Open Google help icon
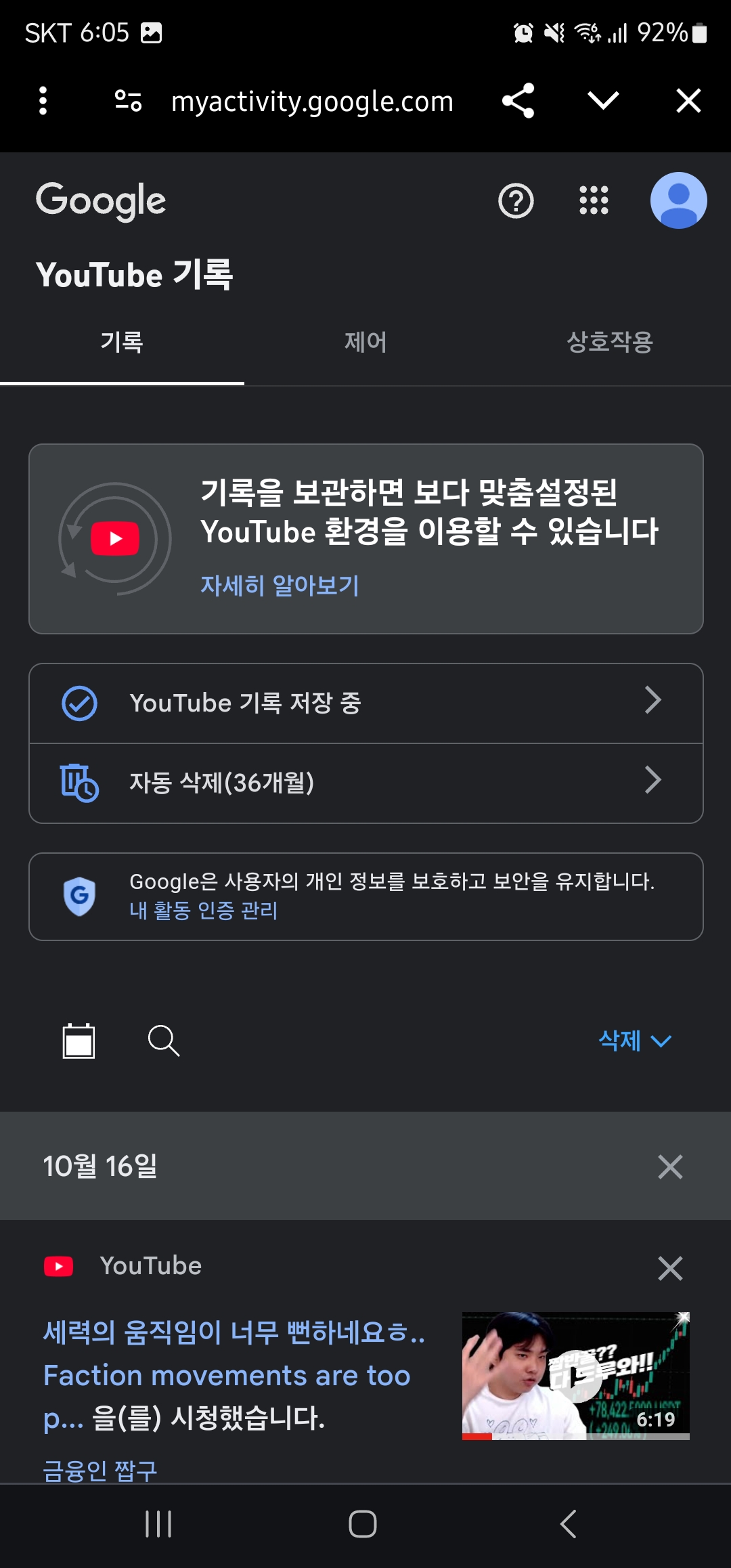This screenshot has height=1568, width=731. tap(515, 200)
